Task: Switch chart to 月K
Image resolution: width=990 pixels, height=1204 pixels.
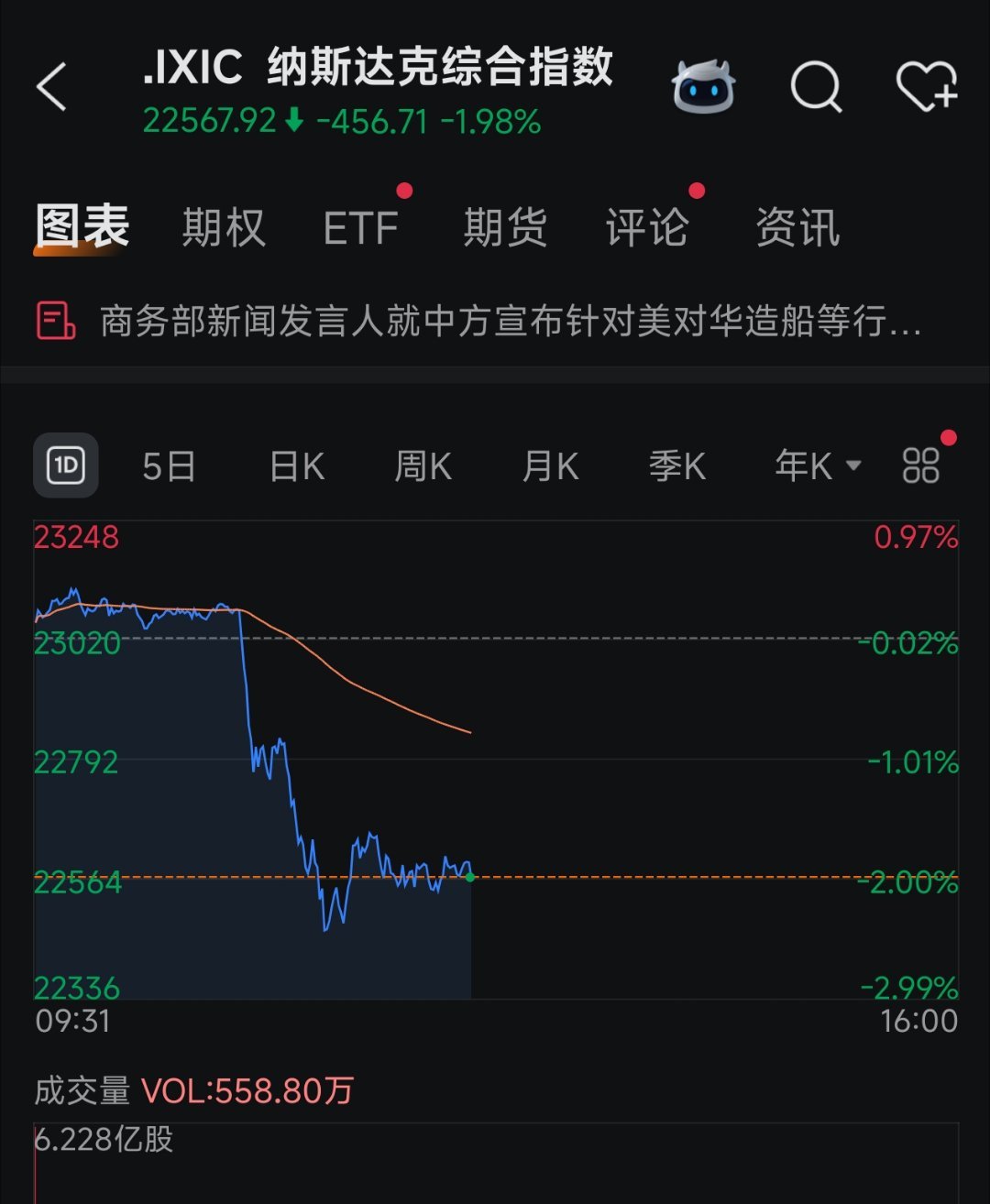Action: coord(550,466)
